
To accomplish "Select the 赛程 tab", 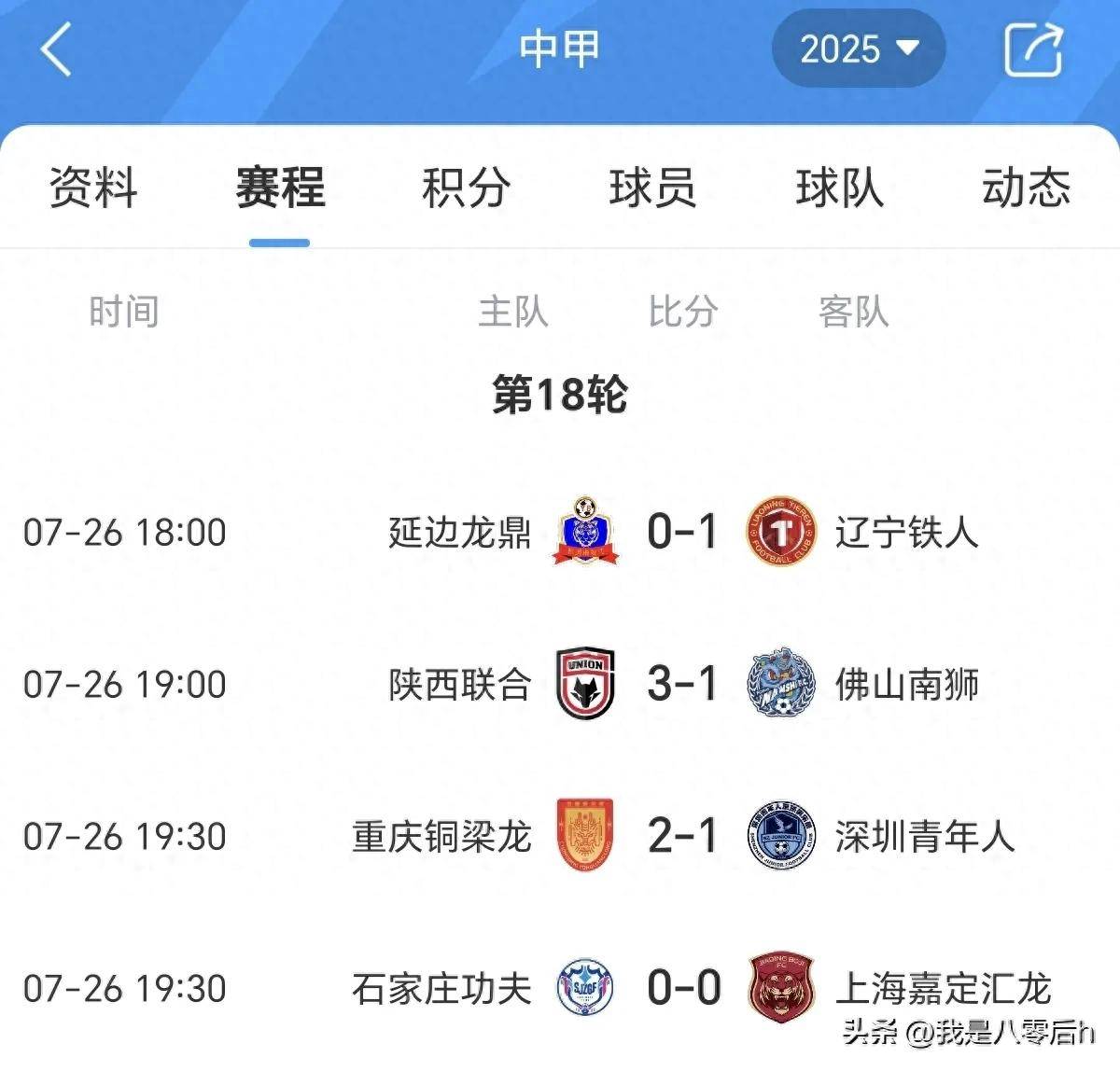I will tap(280, 188).
